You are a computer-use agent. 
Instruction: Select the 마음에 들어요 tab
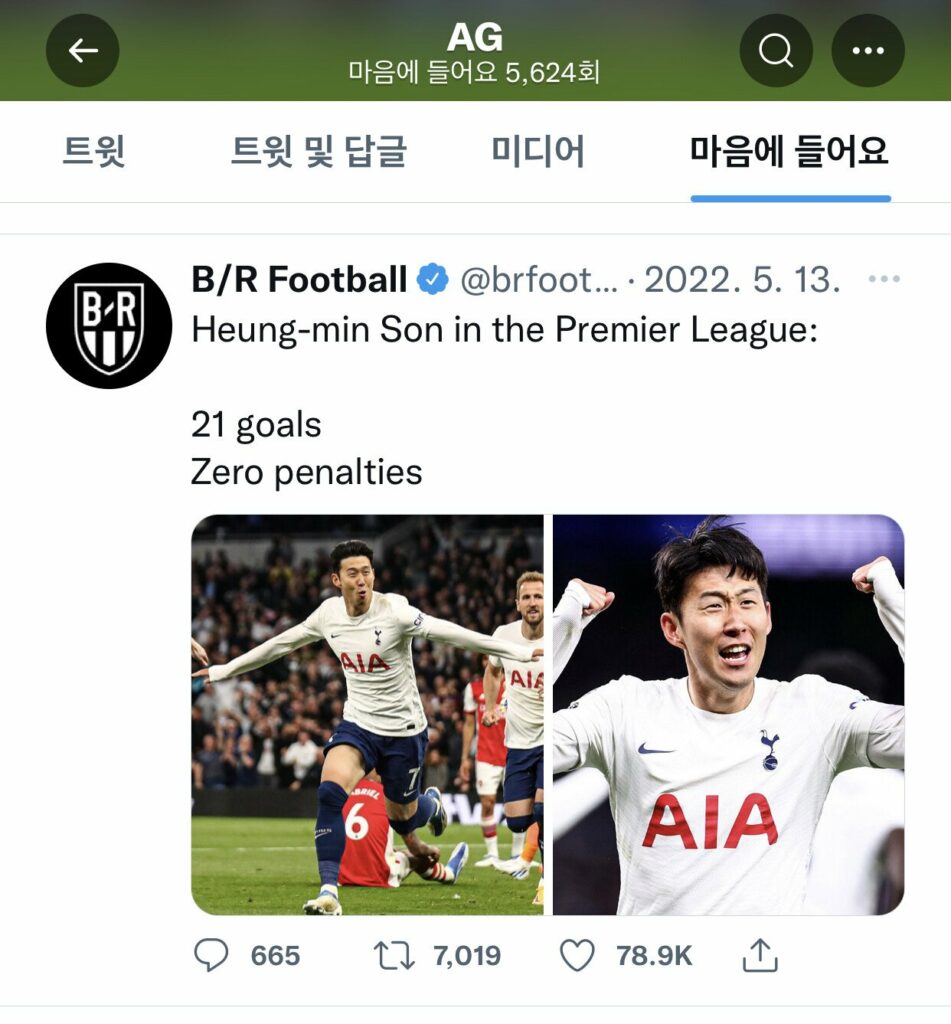[x=789, y=152]
